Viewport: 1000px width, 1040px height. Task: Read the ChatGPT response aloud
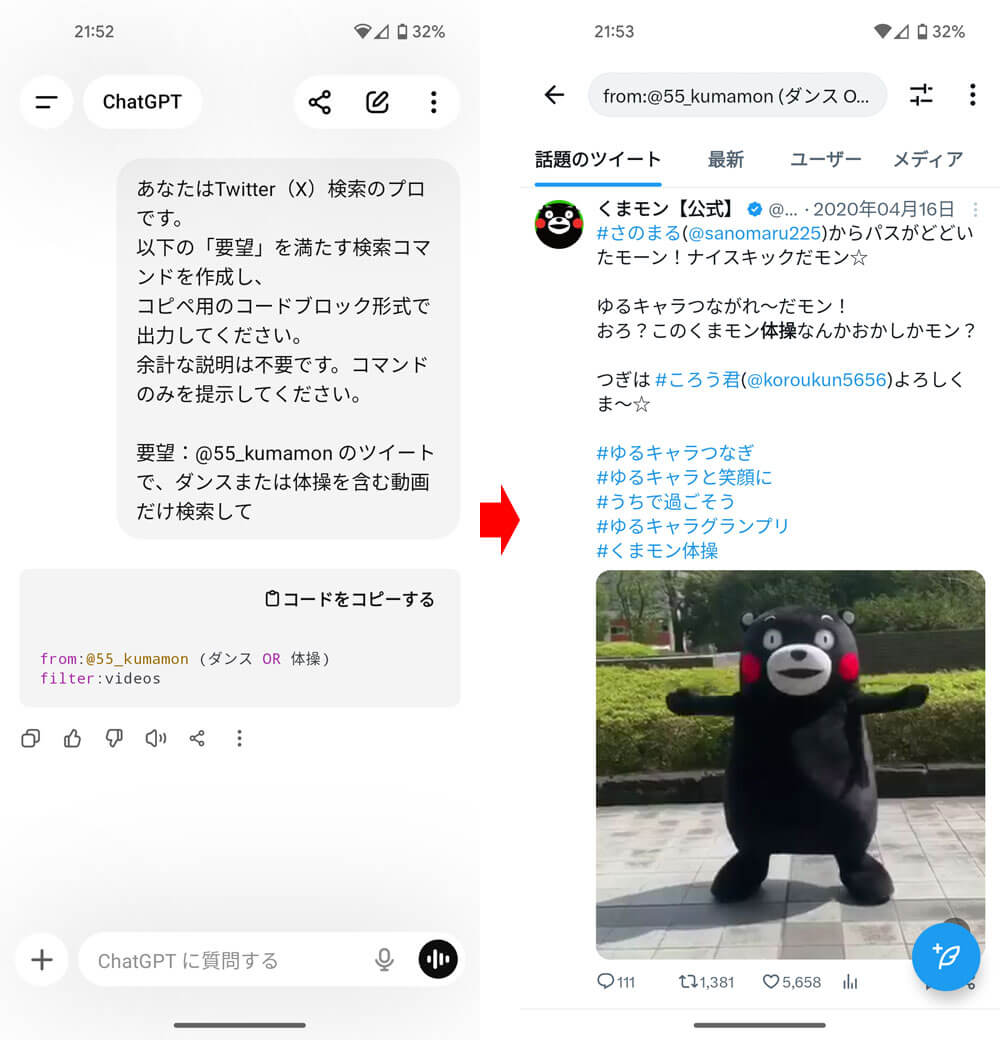tap(155, 738)
